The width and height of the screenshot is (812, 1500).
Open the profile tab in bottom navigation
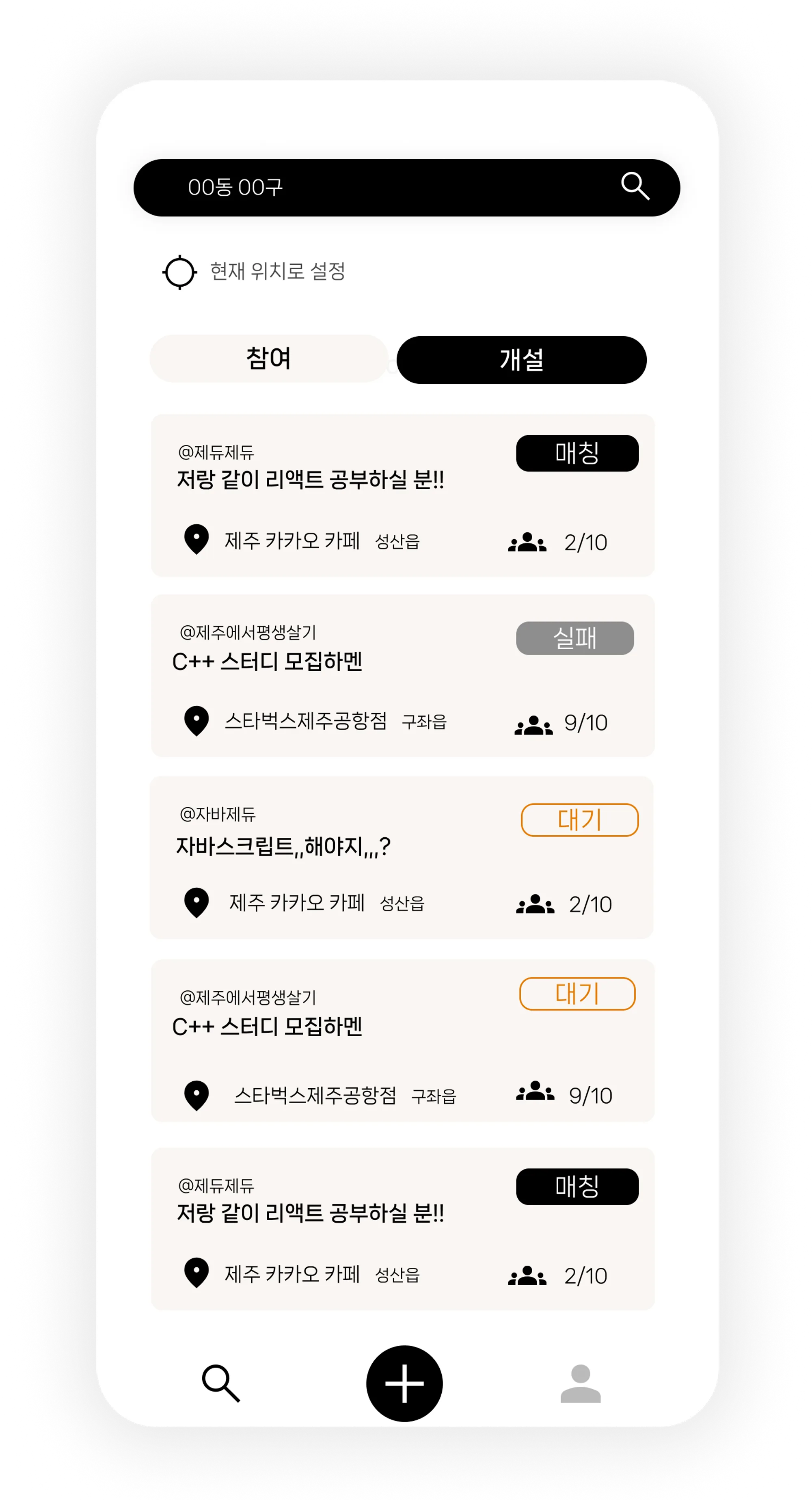click(x=580, y=1383)
